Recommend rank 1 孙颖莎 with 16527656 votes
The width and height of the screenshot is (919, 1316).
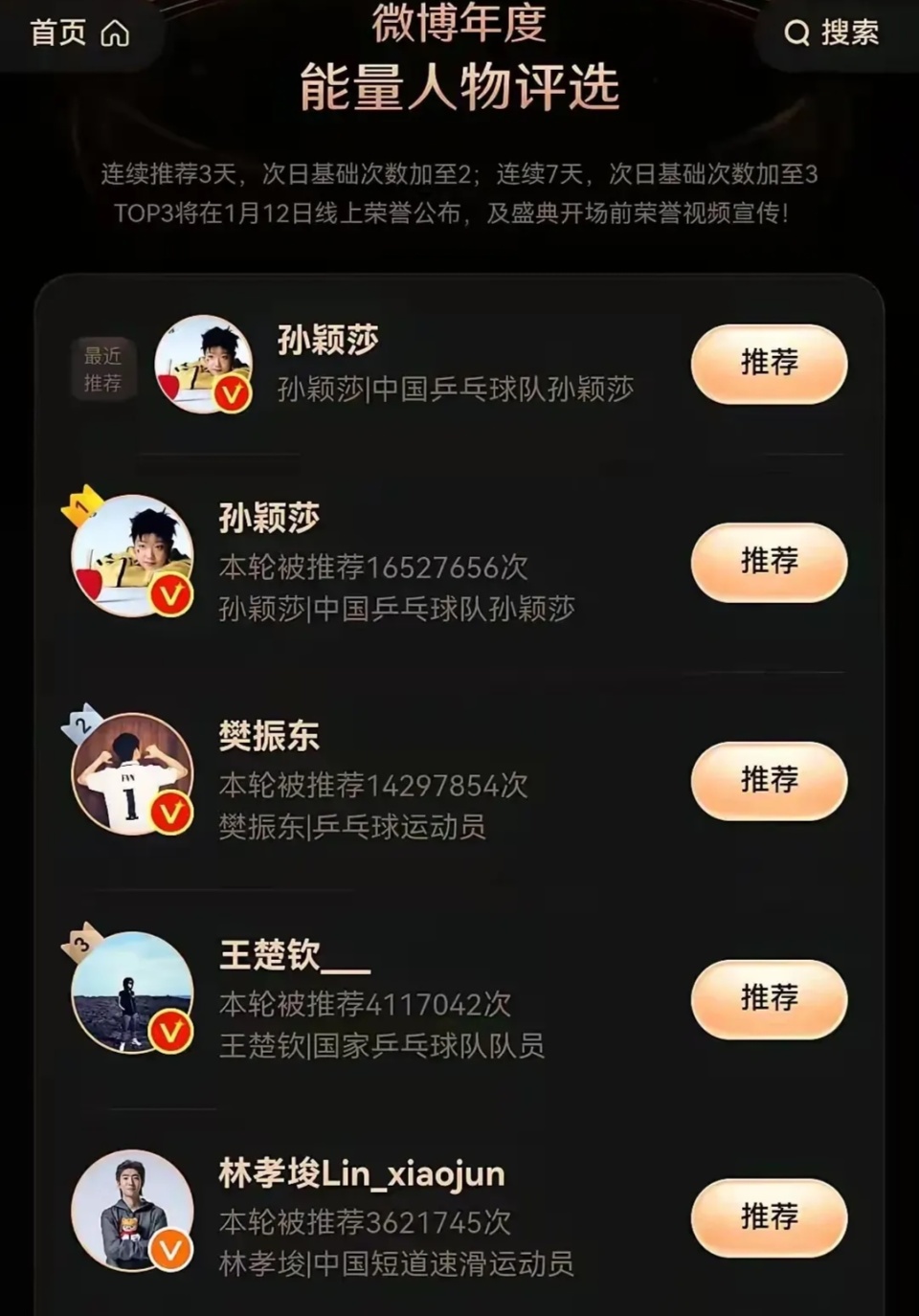(x=769, y=562)
